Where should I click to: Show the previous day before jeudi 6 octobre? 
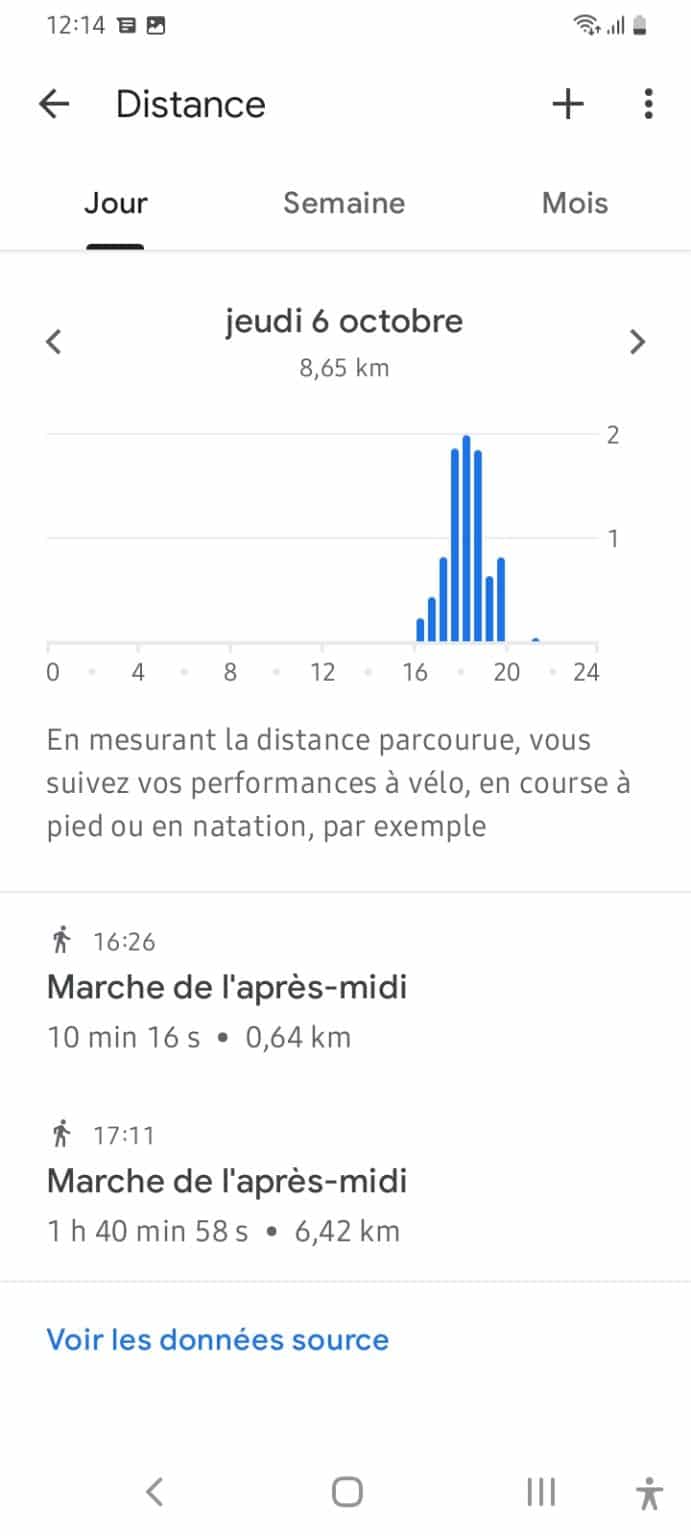[x=54, y=342]
